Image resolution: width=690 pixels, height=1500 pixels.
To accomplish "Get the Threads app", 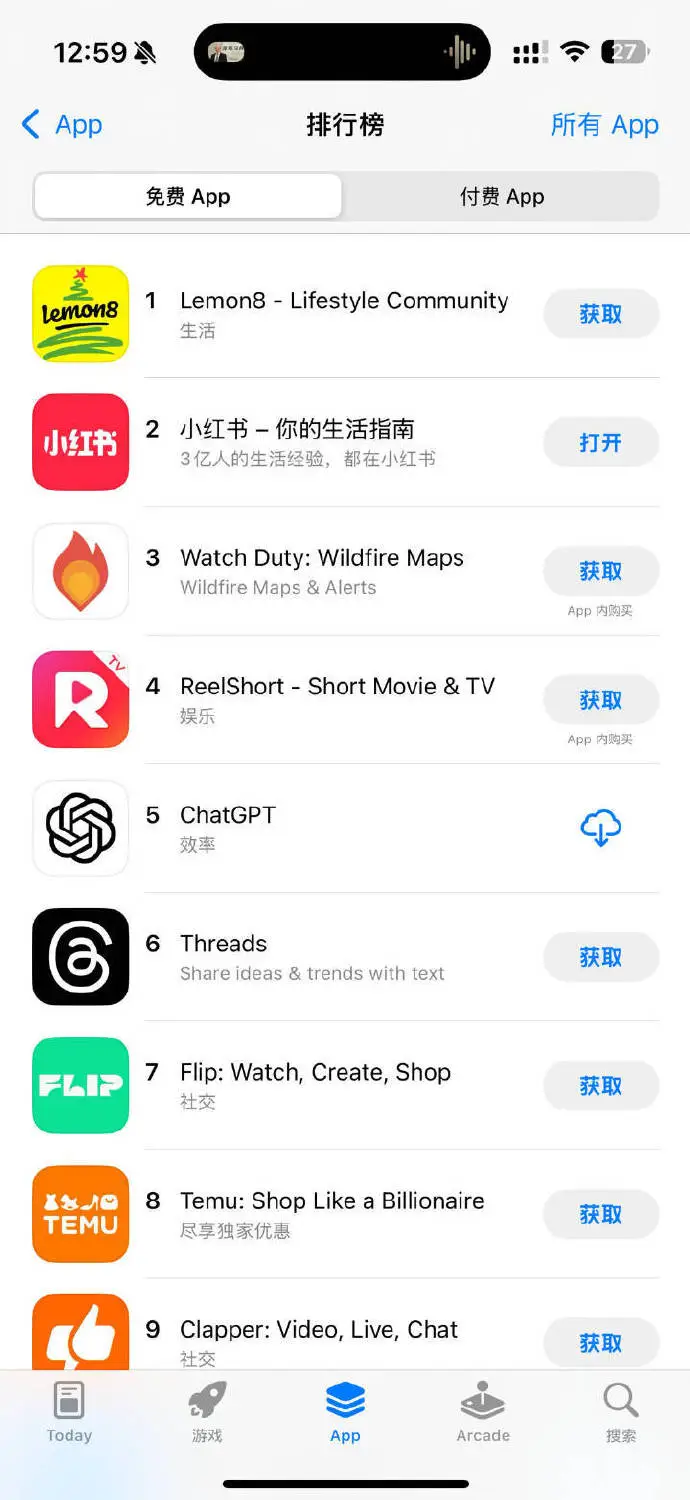I will click(600, 957).
